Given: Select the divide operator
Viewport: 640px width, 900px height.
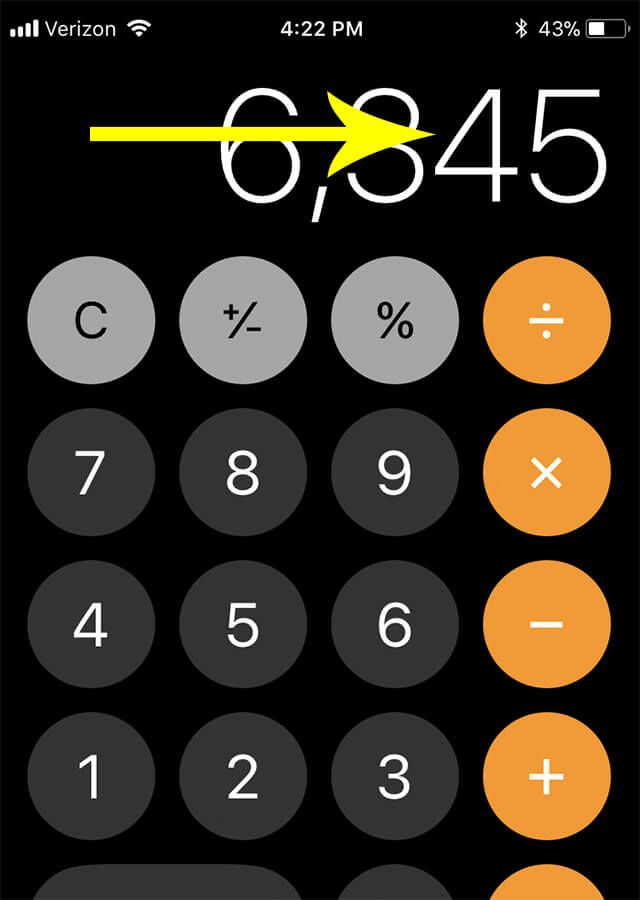Looking at the screenshot, I should (546, 321).
